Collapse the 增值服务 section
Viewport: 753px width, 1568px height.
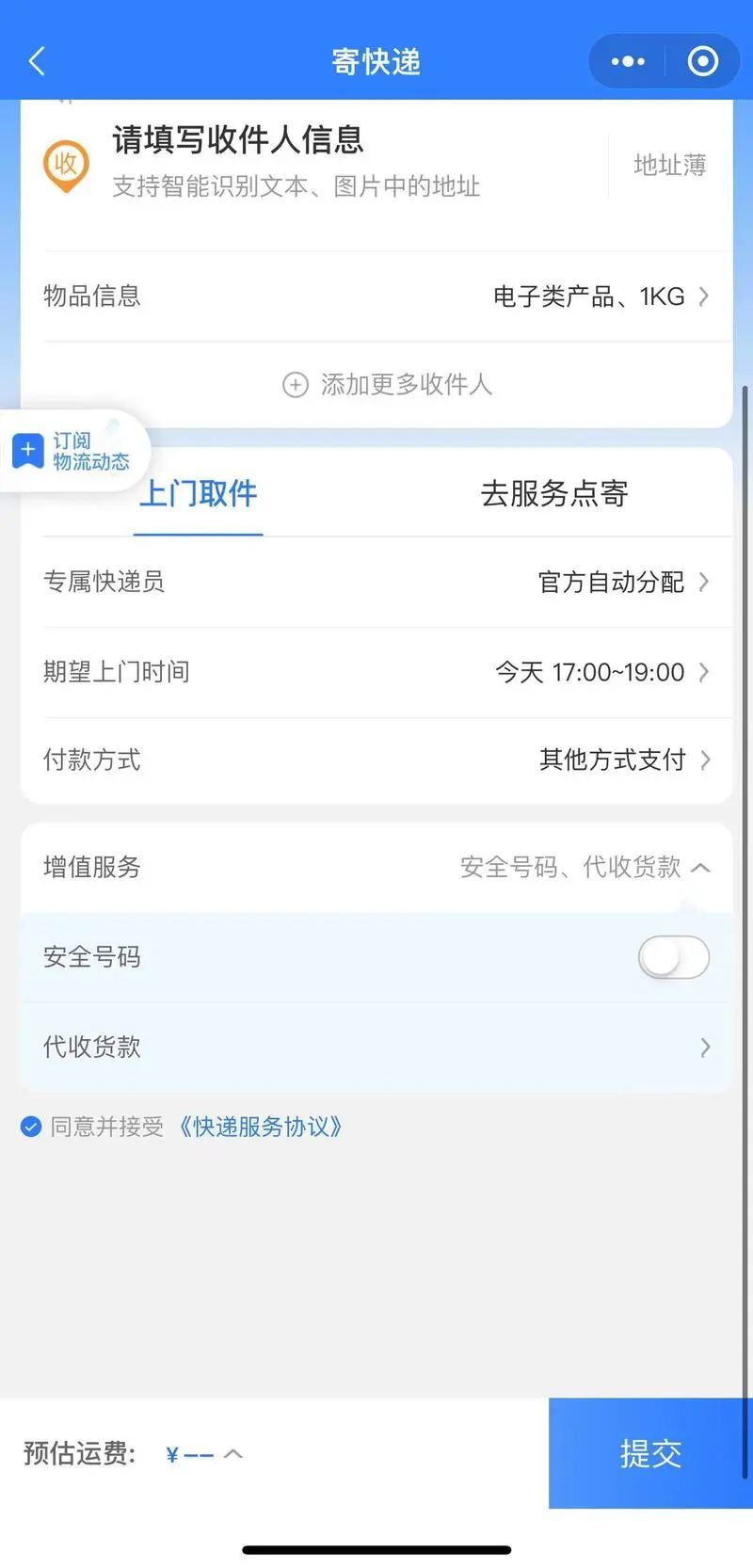coord(376,867)
